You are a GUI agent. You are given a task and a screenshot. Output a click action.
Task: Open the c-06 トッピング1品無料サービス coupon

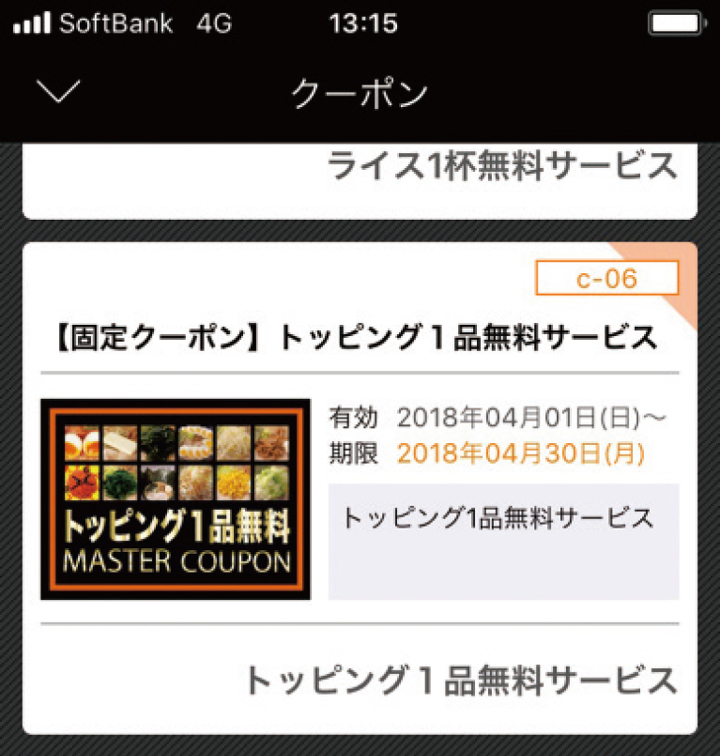[358, 338]
